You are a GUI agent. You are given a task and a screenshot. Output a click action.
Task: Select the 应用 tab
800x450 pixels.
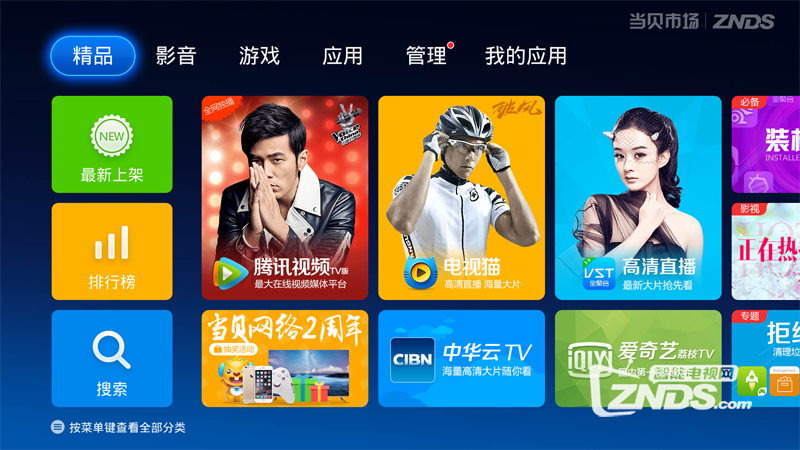click(342, 56)
